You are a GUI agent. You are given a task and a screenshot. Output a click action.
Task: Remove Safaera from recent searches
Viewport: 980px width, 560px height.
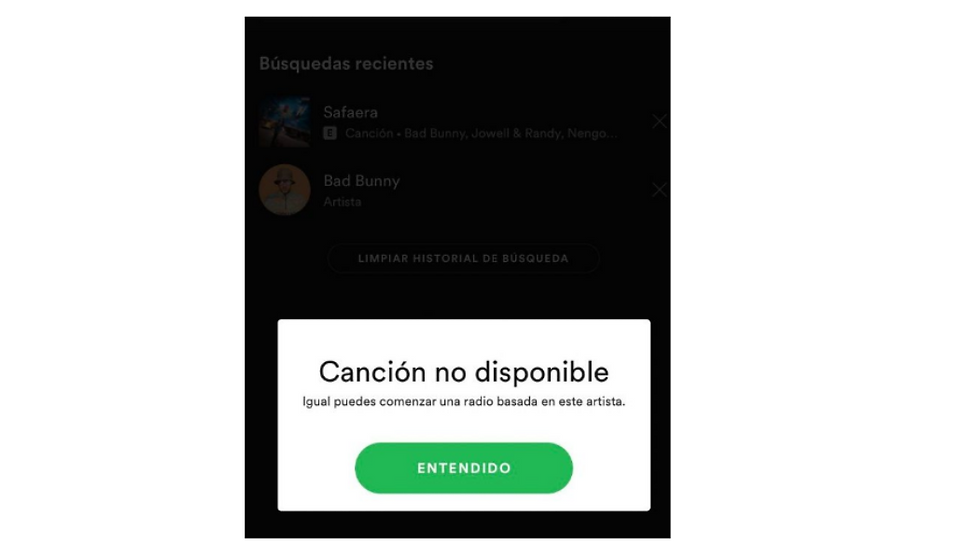(658, 122)
